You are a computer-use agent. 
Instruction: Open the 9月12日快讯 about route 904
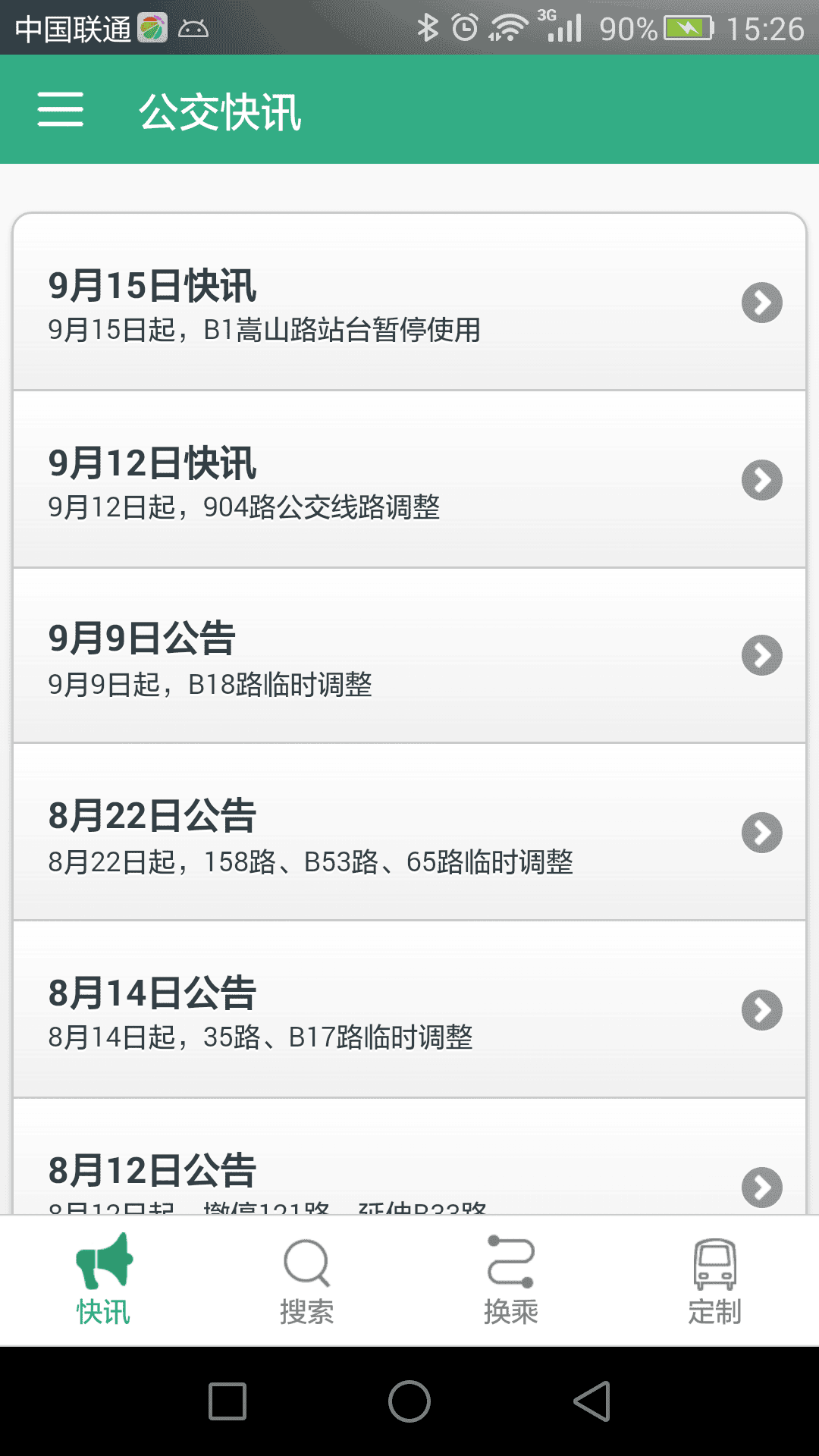(409, 480)
